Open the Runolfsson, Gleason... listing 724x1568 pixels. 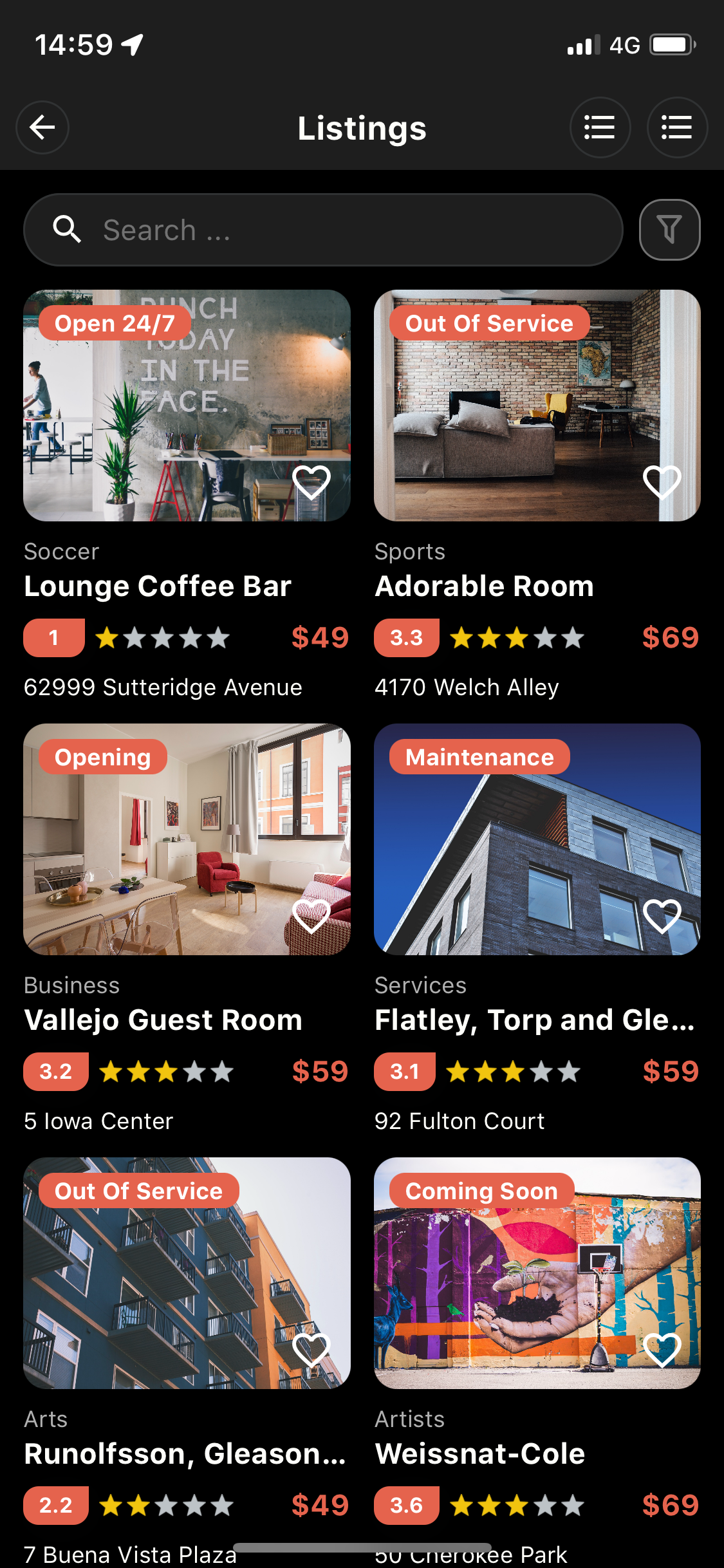point(185,1453)
